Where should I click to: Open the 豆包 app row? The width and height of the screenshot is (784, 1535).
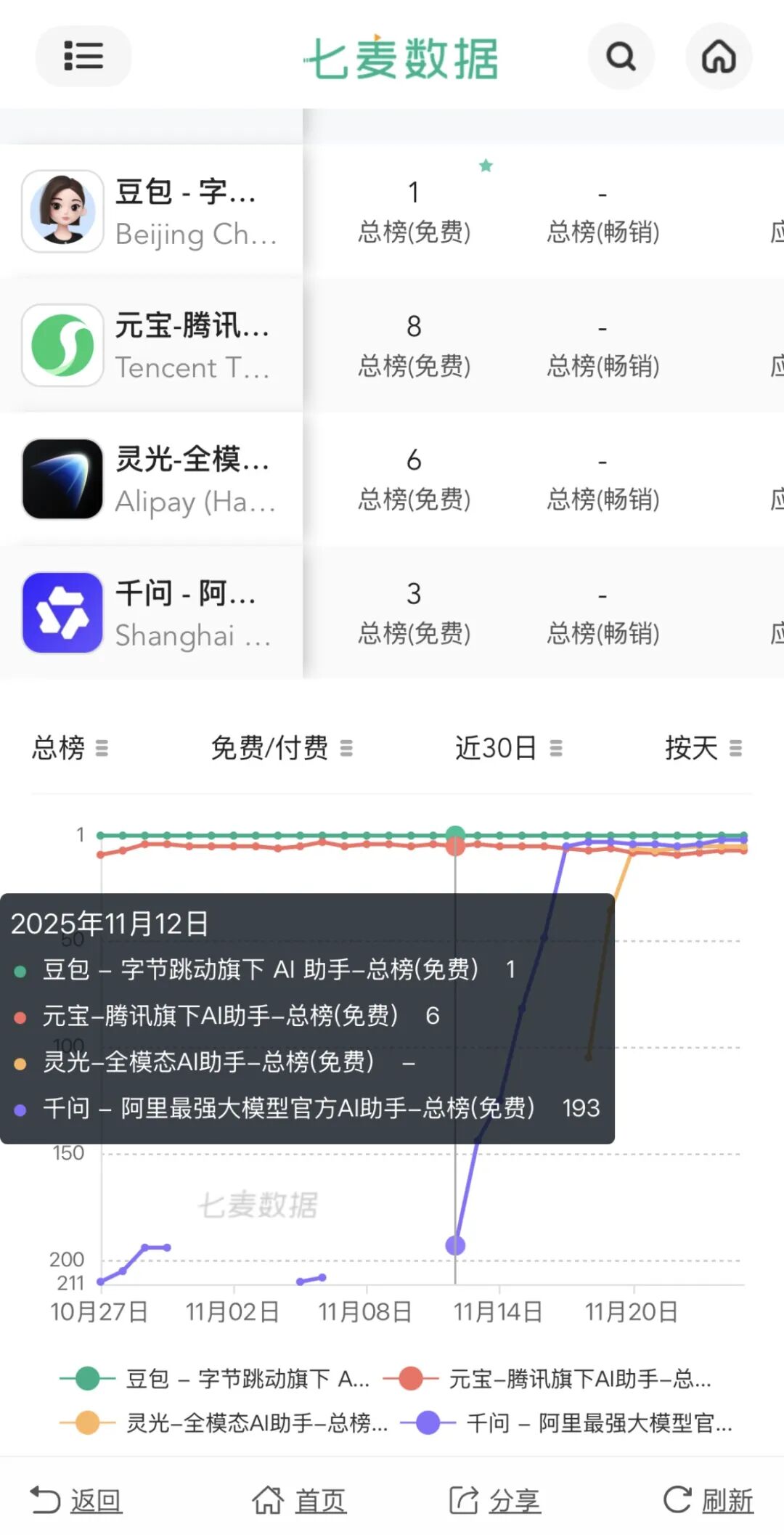(151, 211)
